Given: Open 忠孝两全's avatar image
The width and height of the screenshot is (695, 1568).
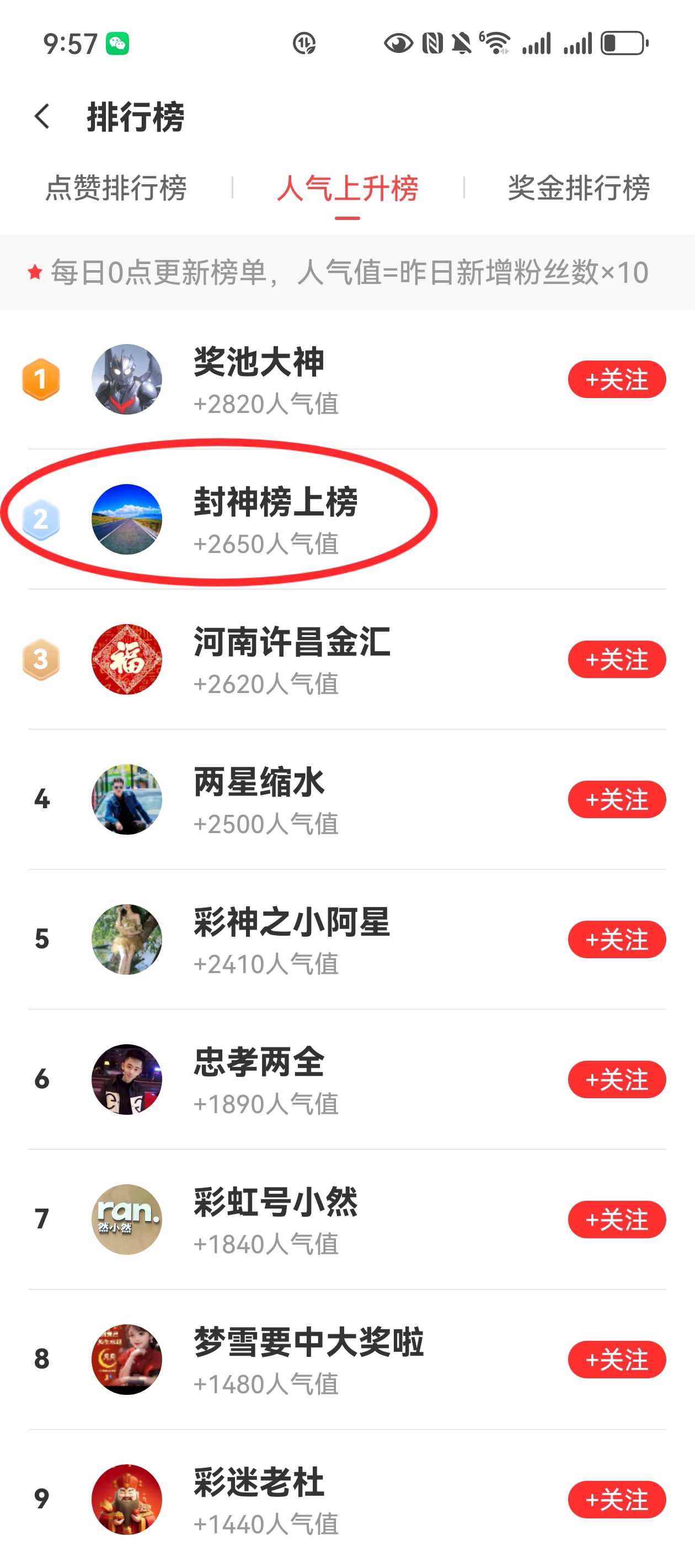Looking at the screenshot, I should [x=127, y=1078].
